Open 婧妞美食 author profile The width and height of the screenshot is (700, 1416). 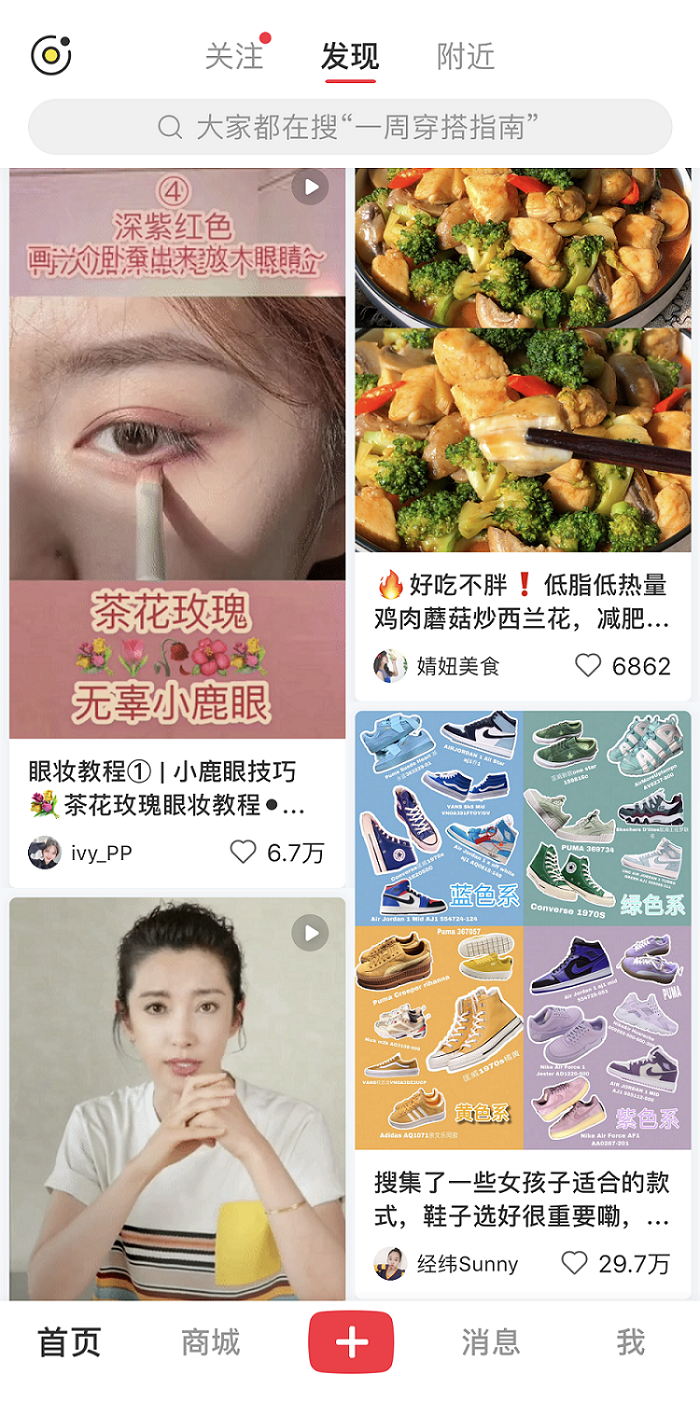tap(390, 666)
